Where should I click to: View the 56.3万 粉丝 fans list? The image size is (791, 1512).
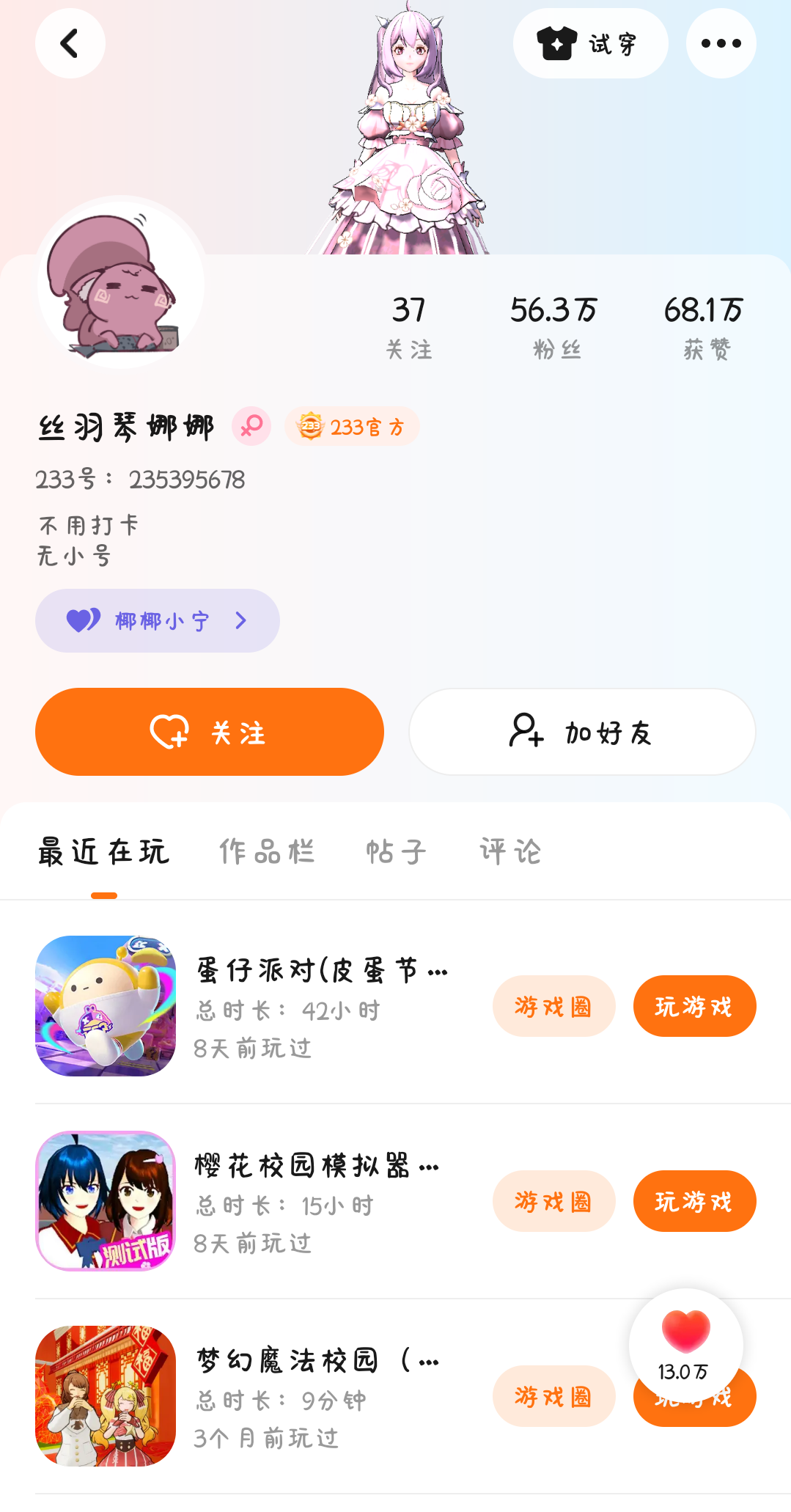555,326
